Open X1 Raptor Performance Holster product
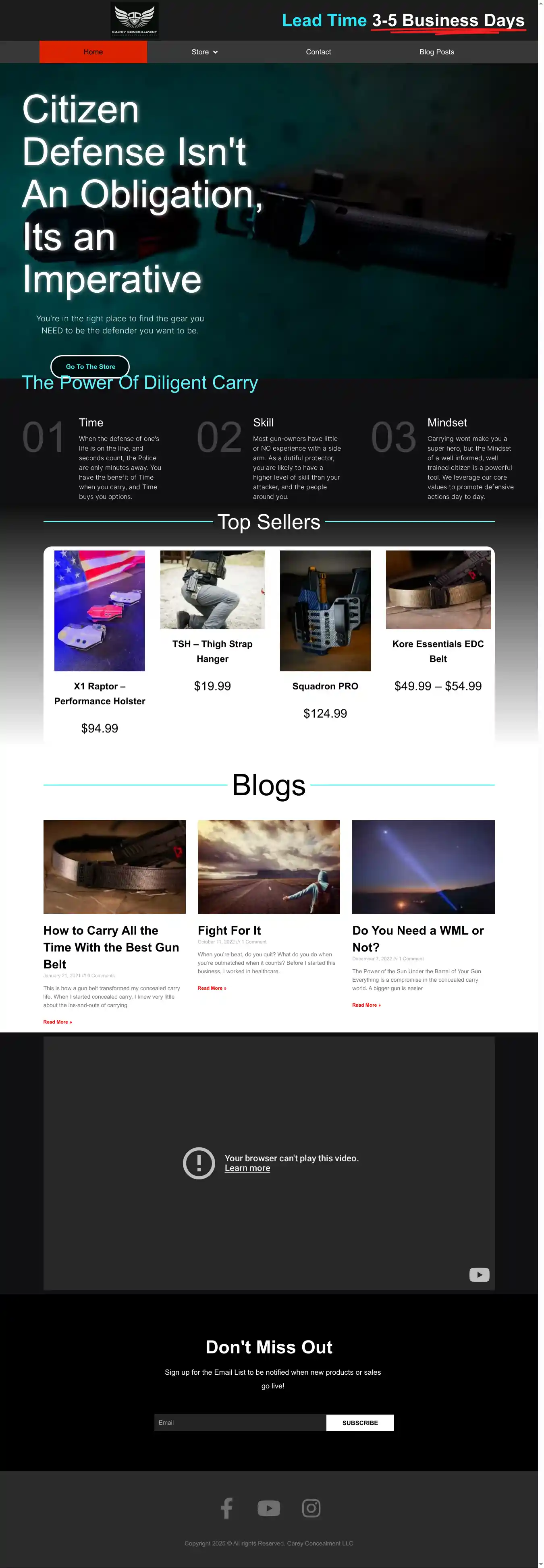Viewport: 544px width, 1568px height. tap(99, 693)
